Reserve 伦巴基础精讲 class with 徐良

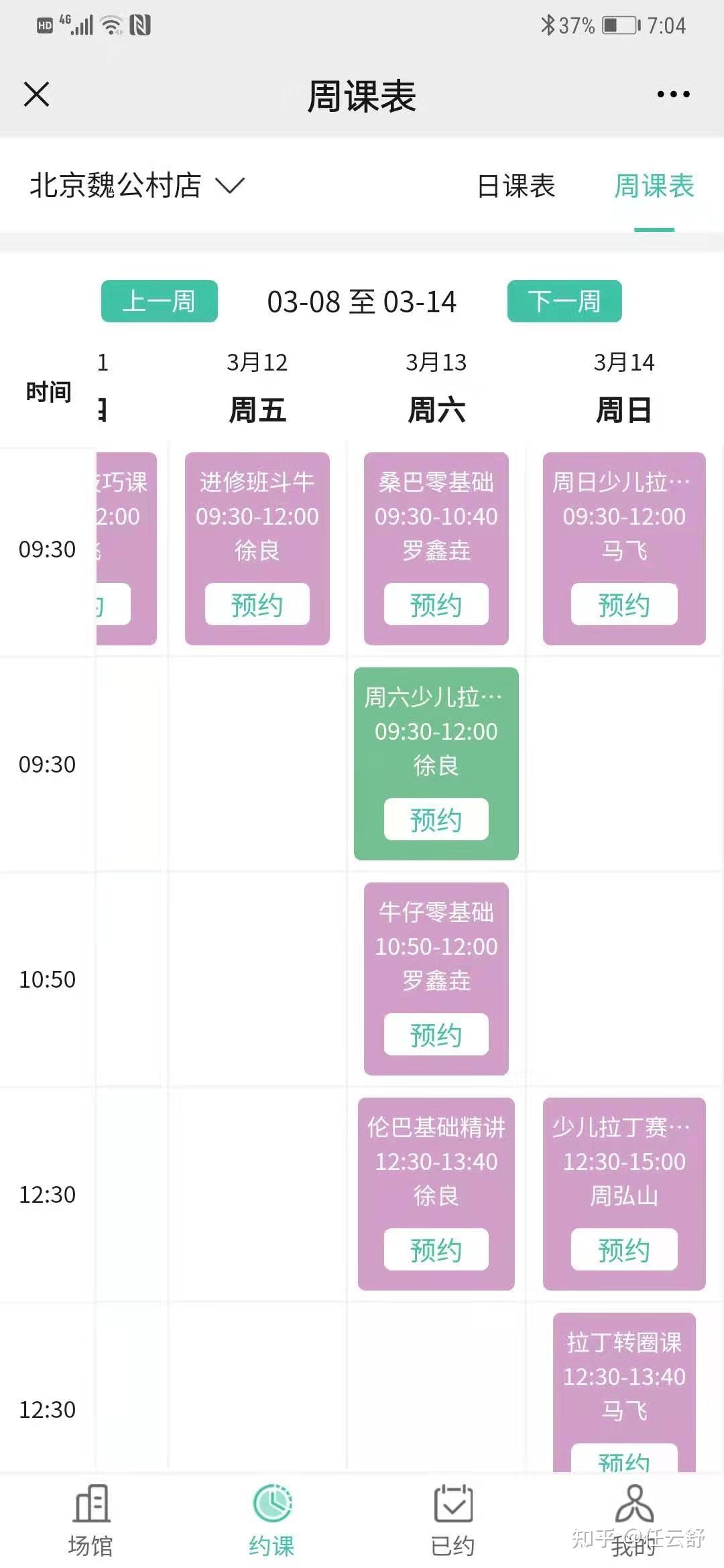point(436,1250)
